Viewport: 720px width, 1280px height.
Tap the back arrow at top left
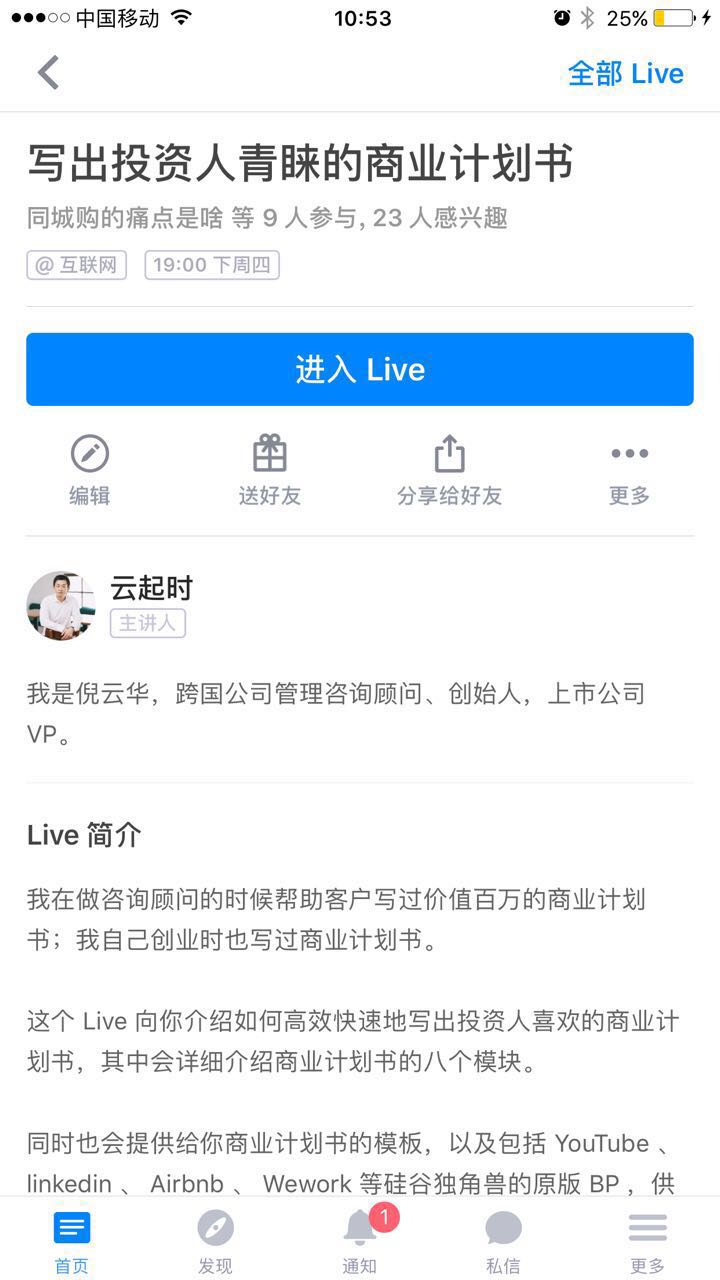point(47,73)
